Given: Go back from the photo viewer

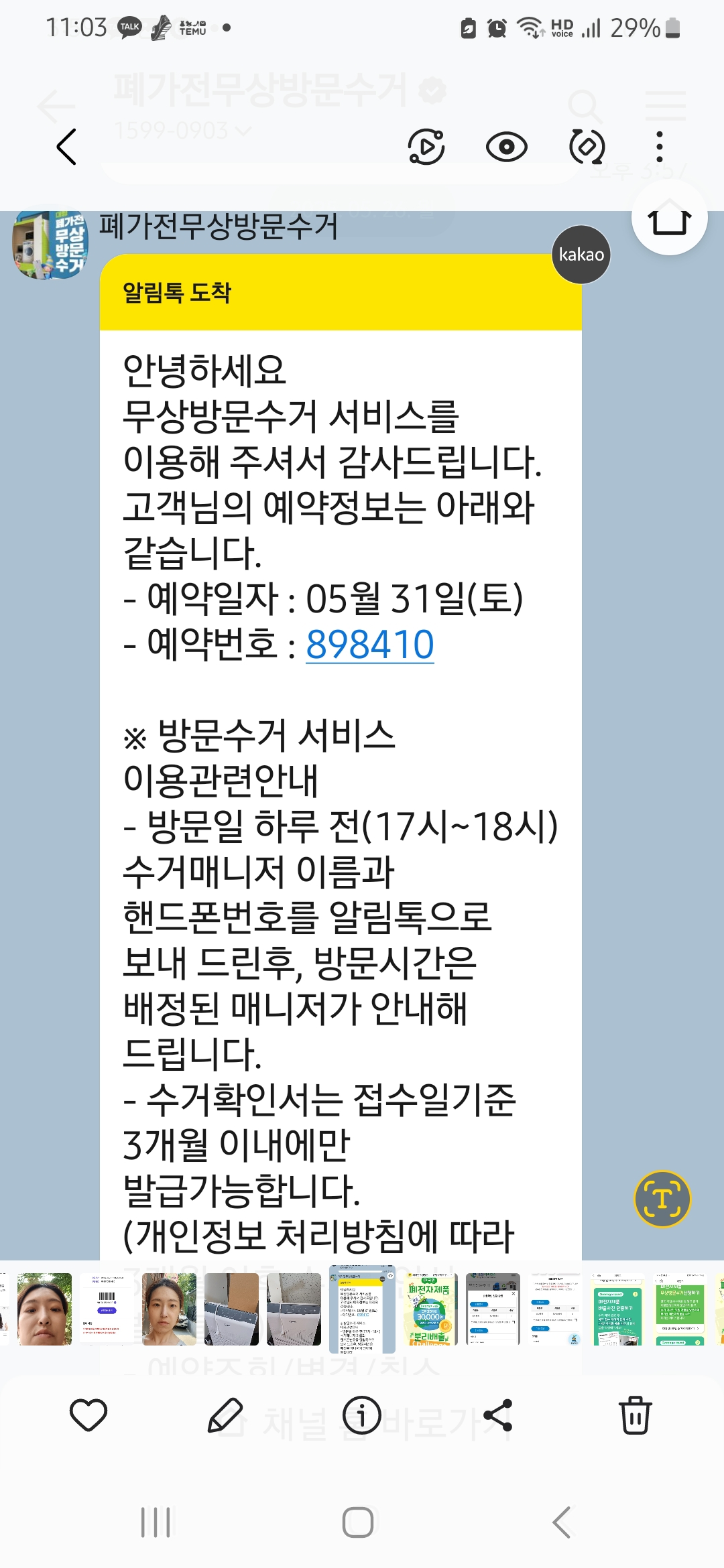Looking at the screenshot, I should point(66,147).
